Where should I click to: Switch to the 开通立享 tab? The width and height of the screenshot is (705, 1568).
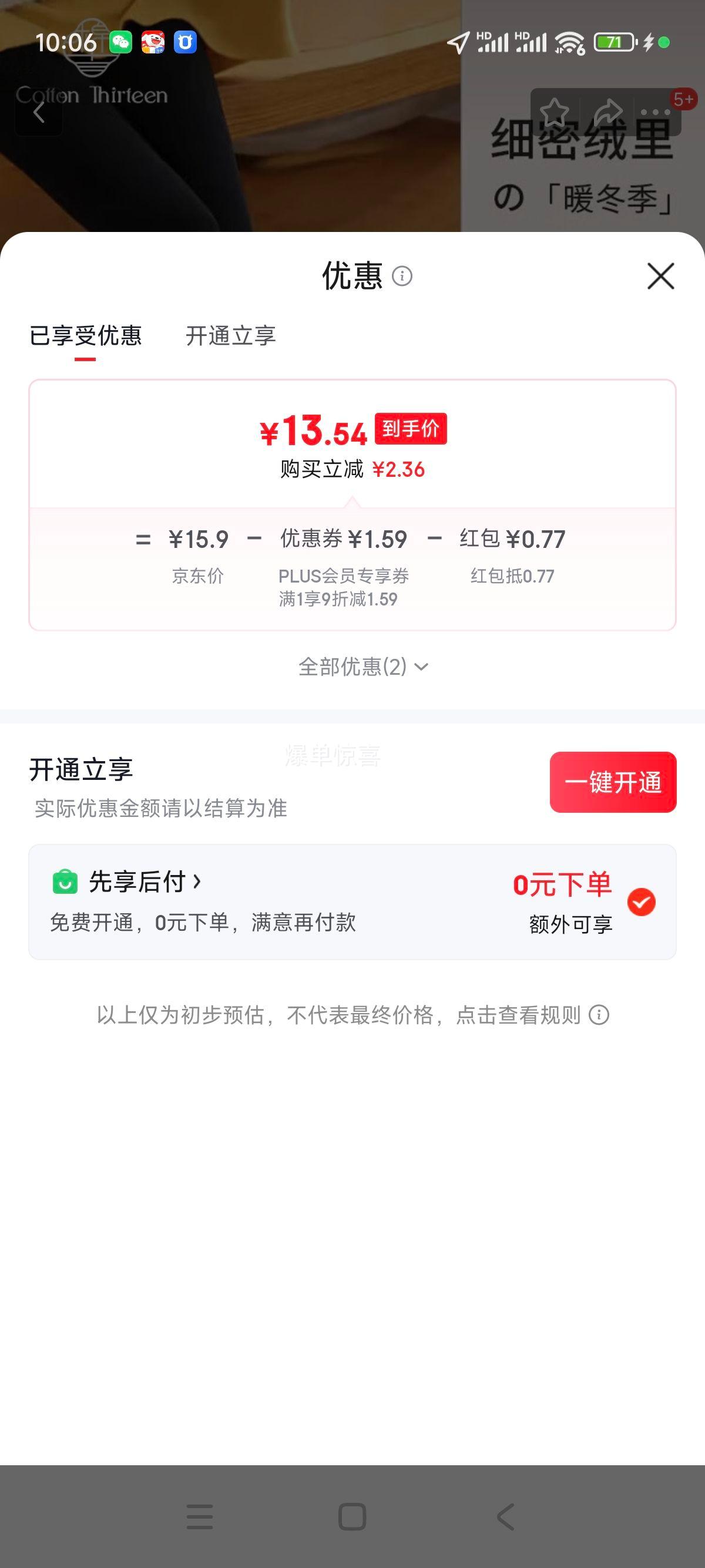[x=231, y=337]
